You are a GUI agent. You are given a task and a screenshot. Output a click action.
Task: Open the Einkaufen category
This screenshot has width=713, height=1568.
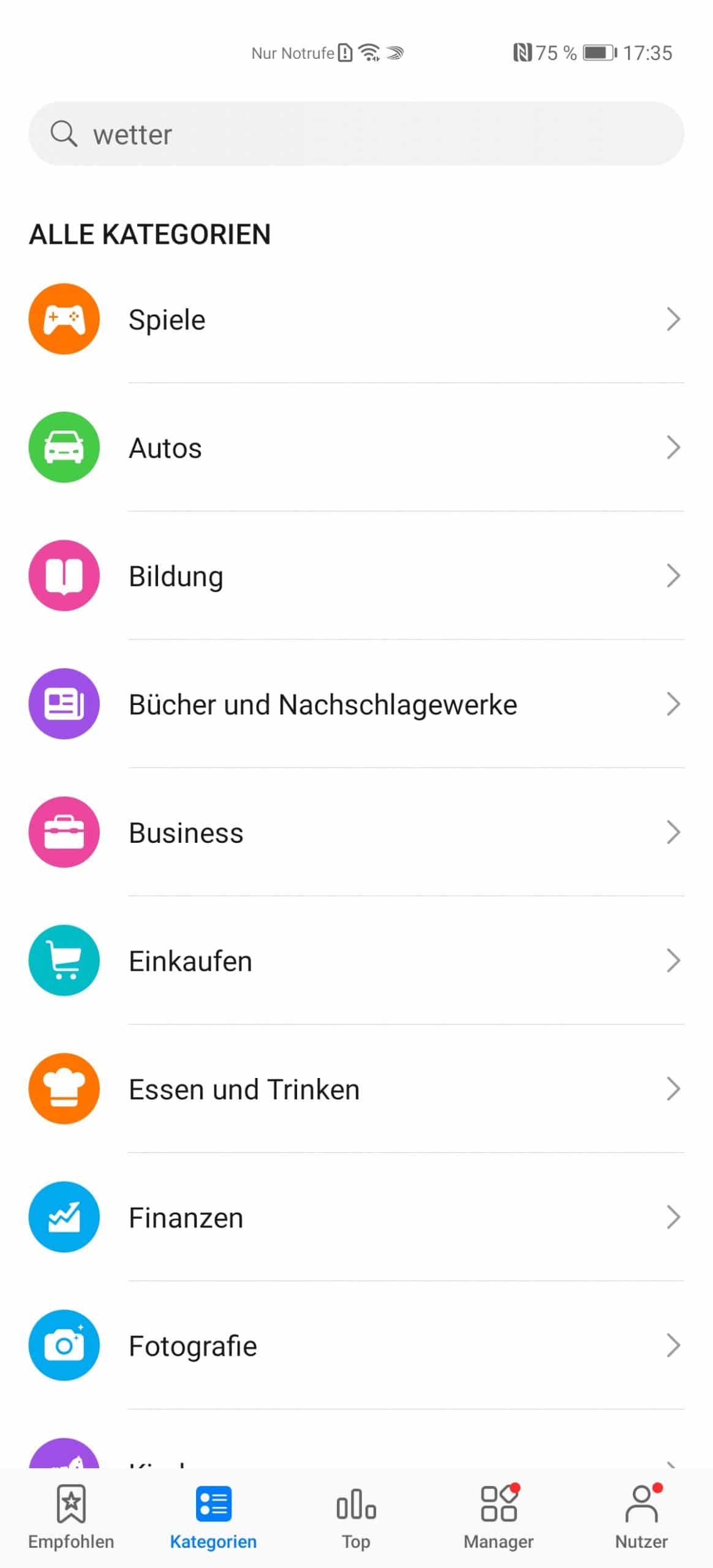pyautogui.click(x=356, y=960)
